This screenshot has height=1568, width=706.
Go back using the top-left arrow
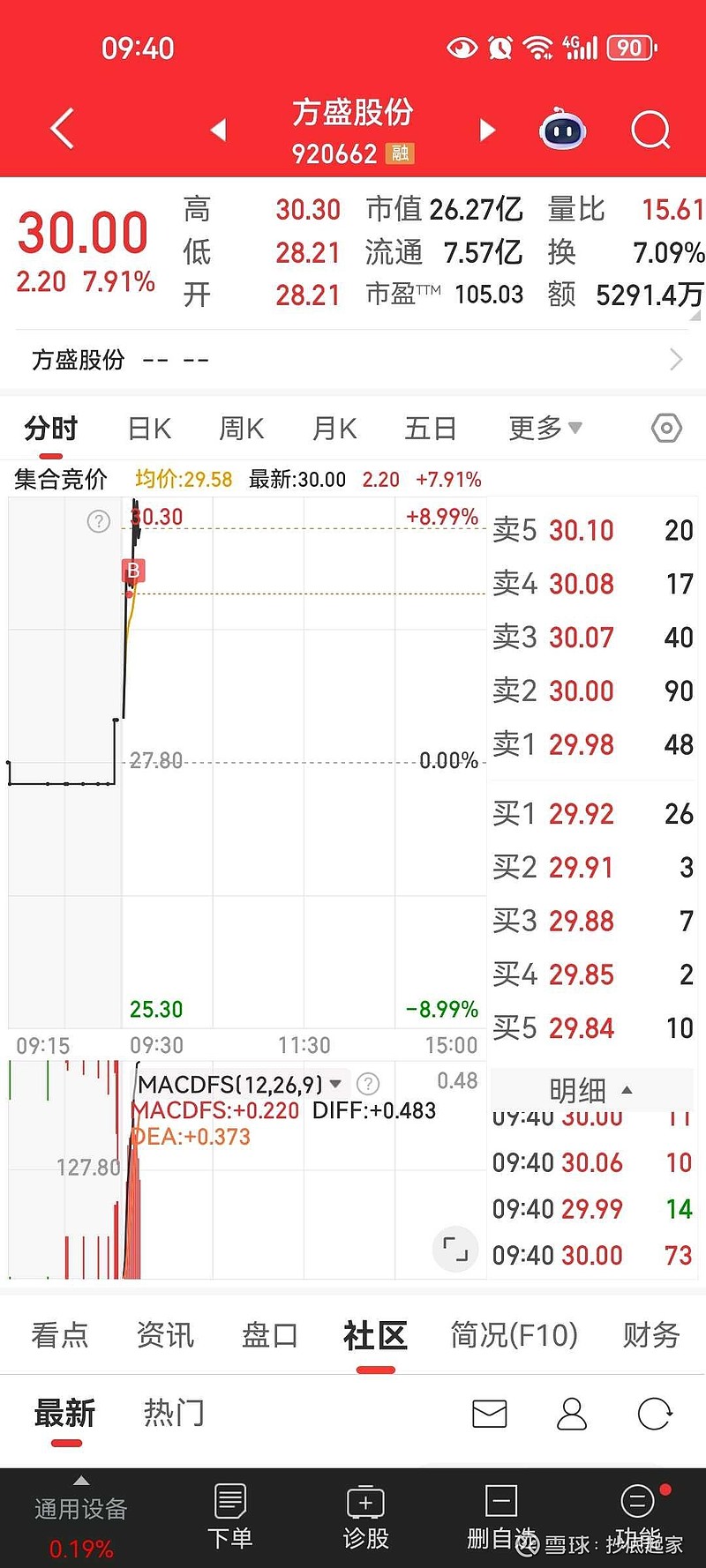pyautogui.click(x=62, y=130)
